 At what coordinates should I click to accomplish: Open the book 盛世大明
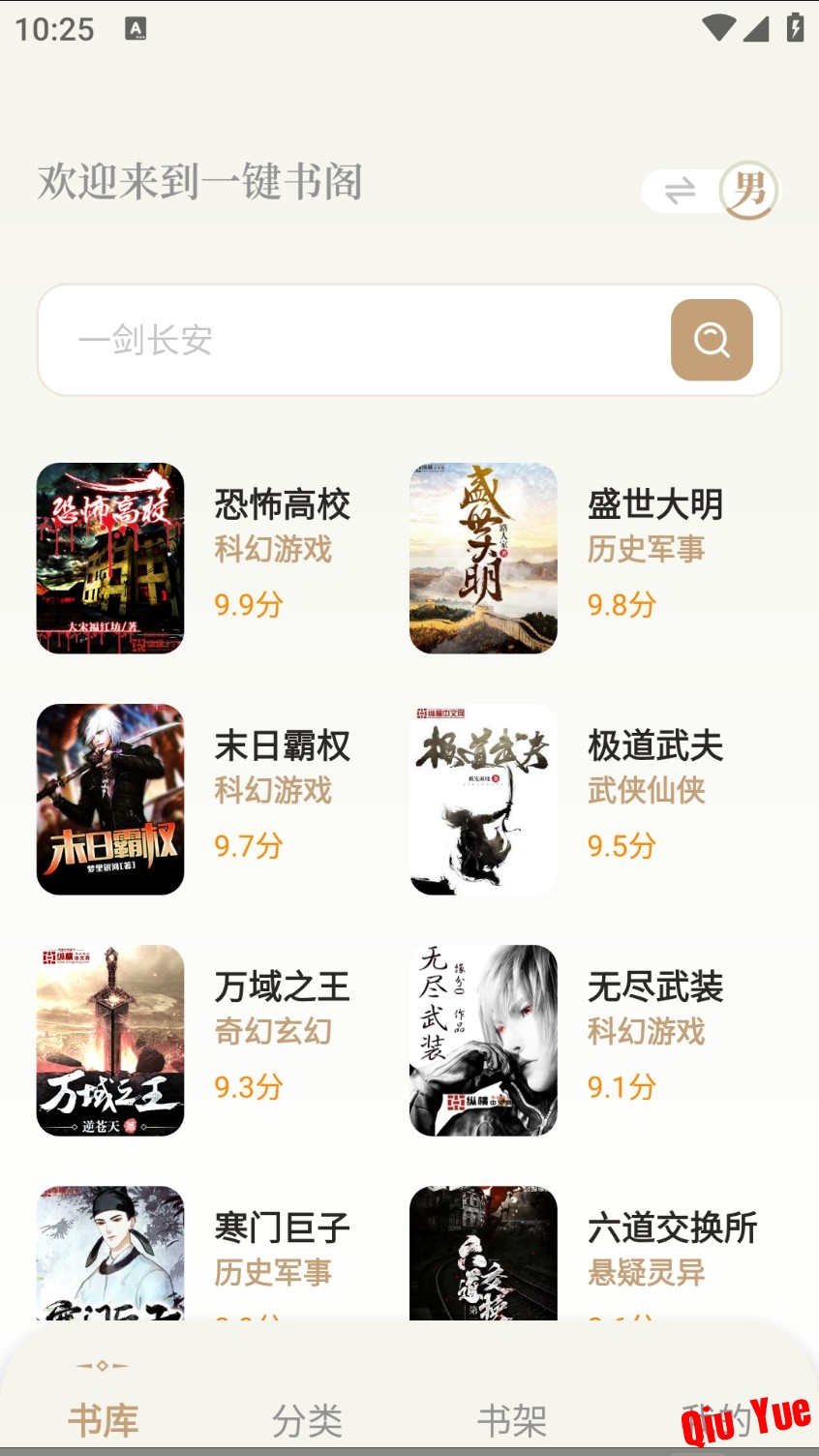point(483,558)
